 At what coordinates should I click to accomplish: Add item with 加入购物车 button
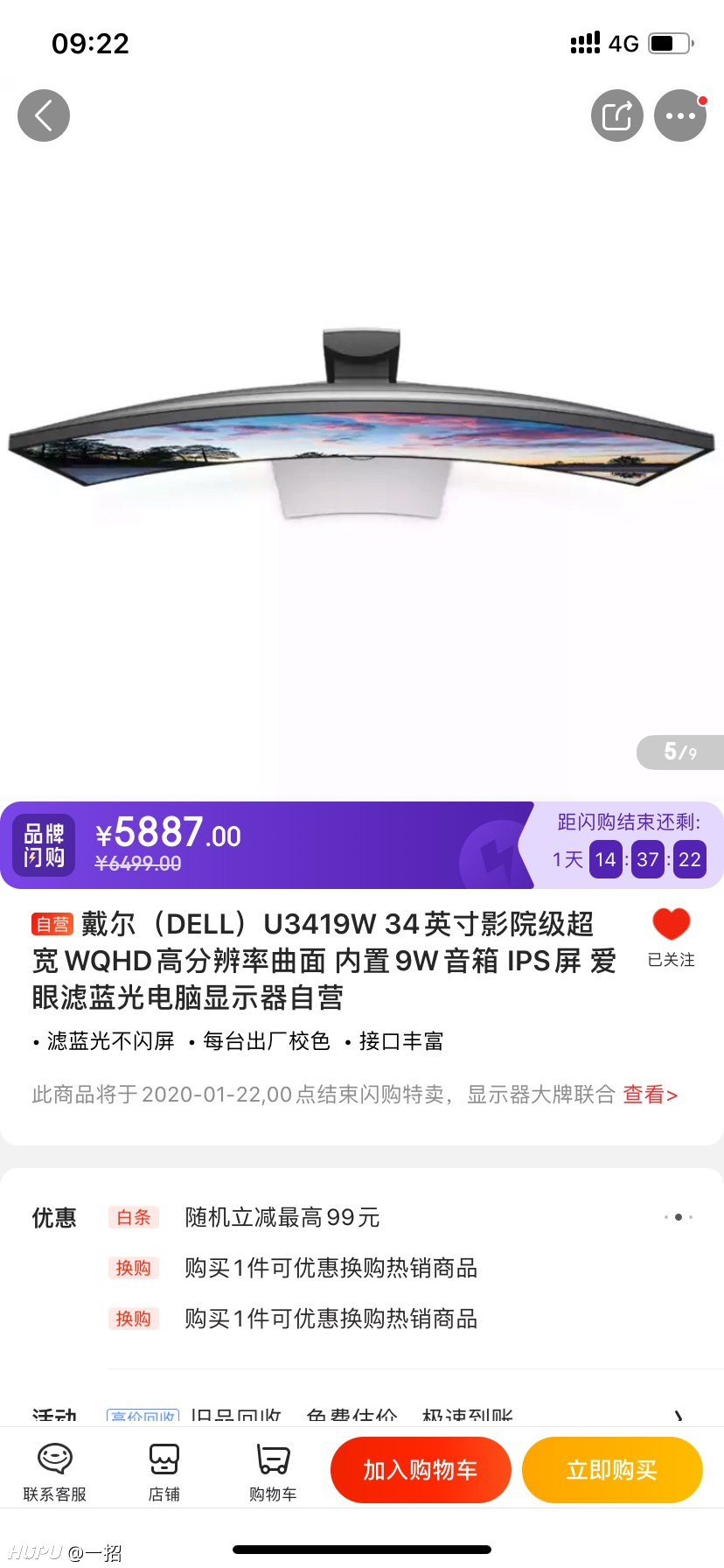click(x=421, y=1470)
